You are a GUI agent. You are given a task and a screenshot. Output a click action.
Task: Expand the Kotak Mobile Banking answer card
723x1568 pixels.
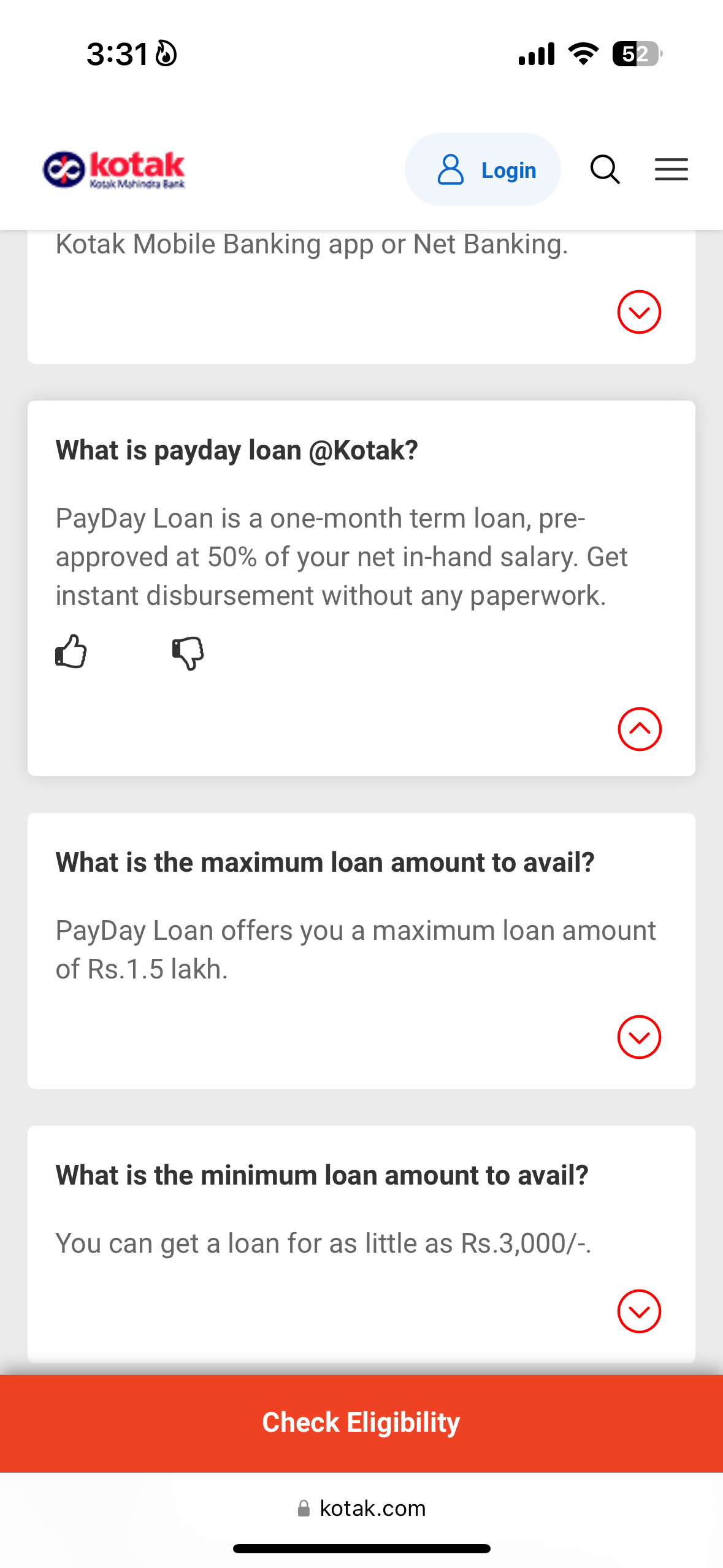638,312
